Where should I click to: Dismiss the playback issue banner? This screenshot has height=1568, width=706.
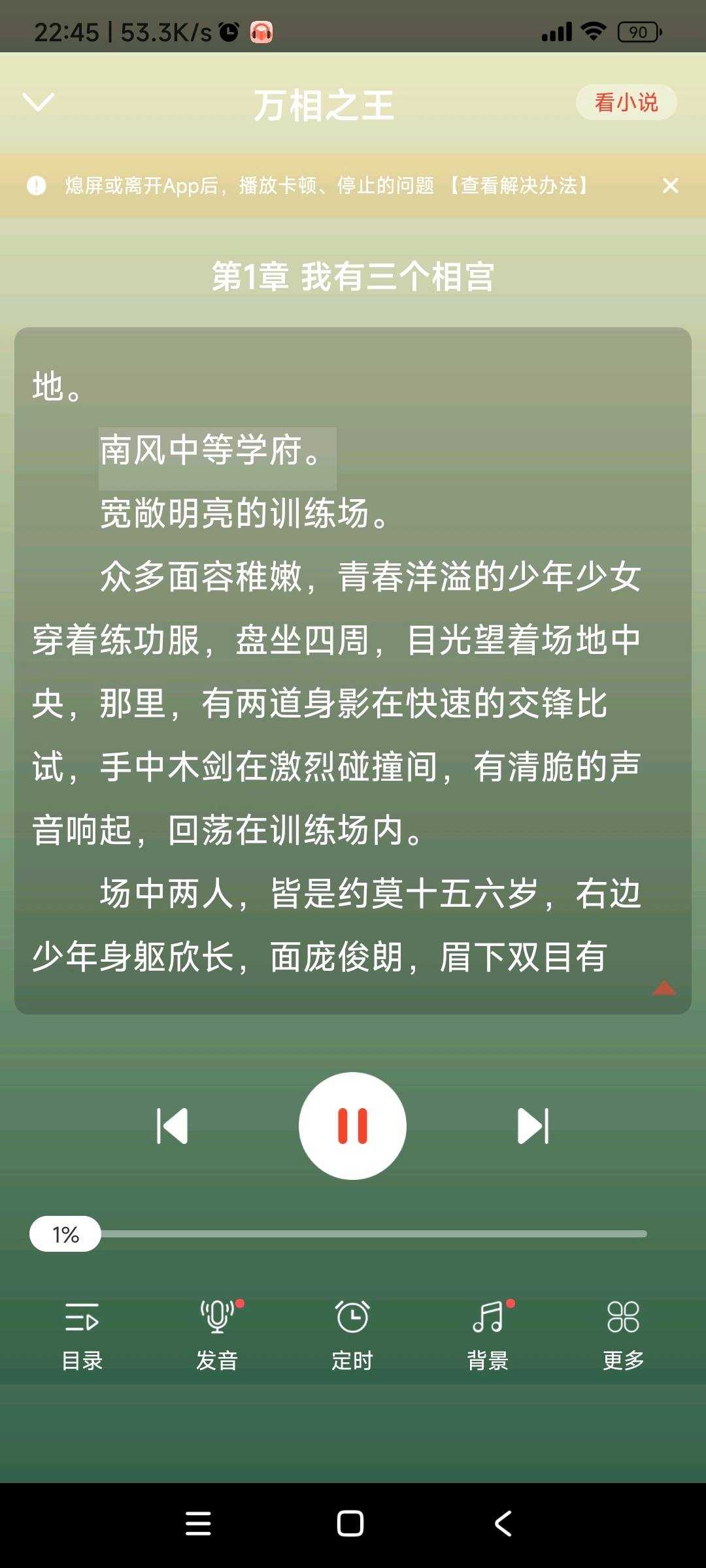(x=670, y=186)
